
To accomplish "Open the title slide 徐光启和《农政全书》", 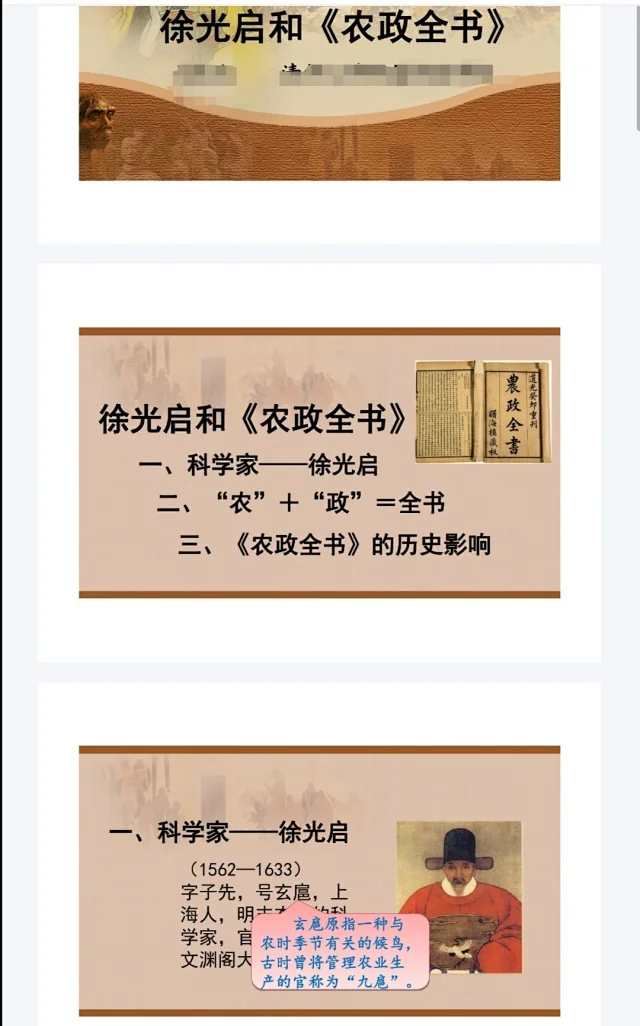I will click(x=319, y=95).
